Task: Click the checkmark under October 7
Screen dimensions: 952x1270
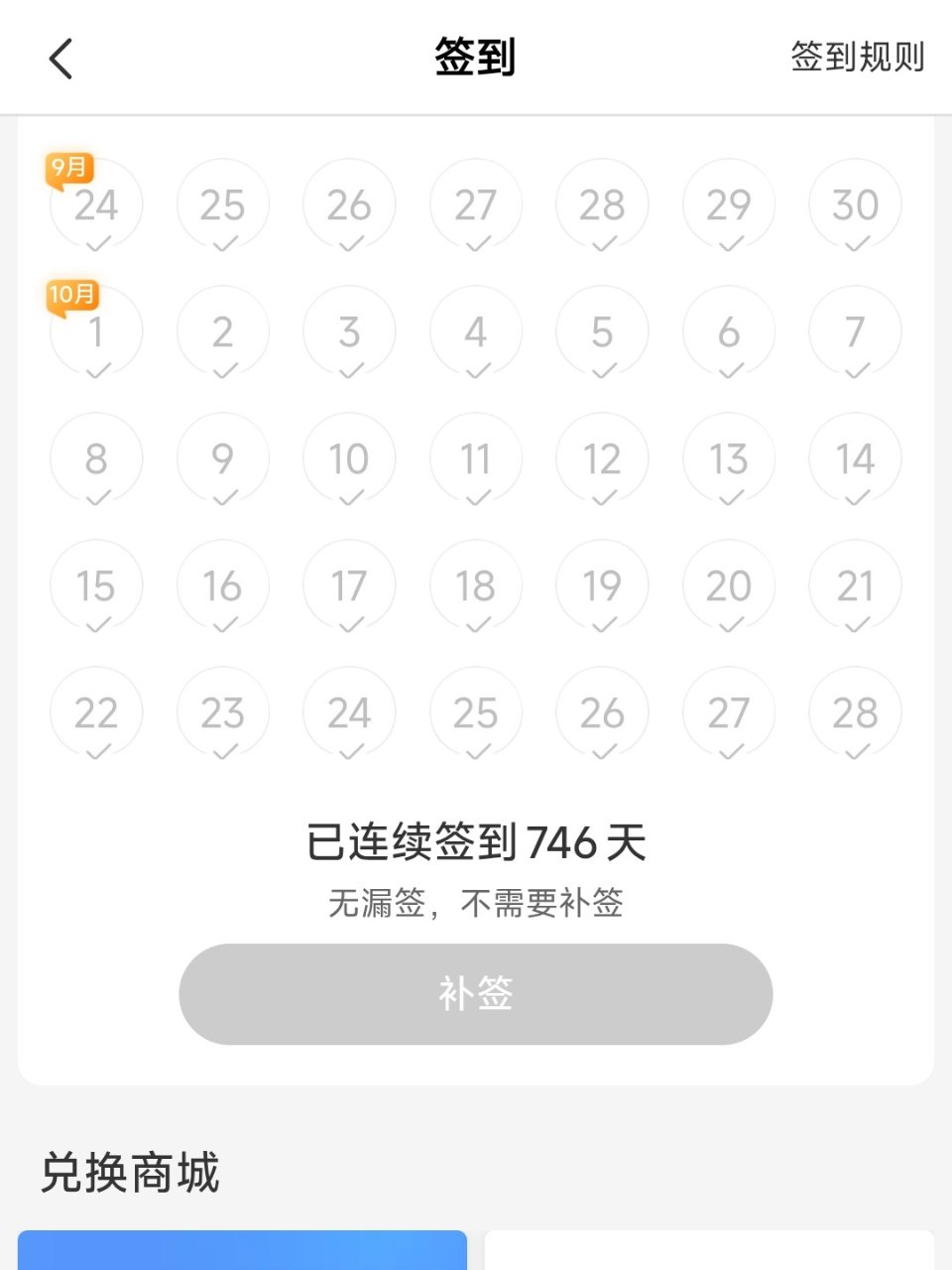Action: coord(855,374)
